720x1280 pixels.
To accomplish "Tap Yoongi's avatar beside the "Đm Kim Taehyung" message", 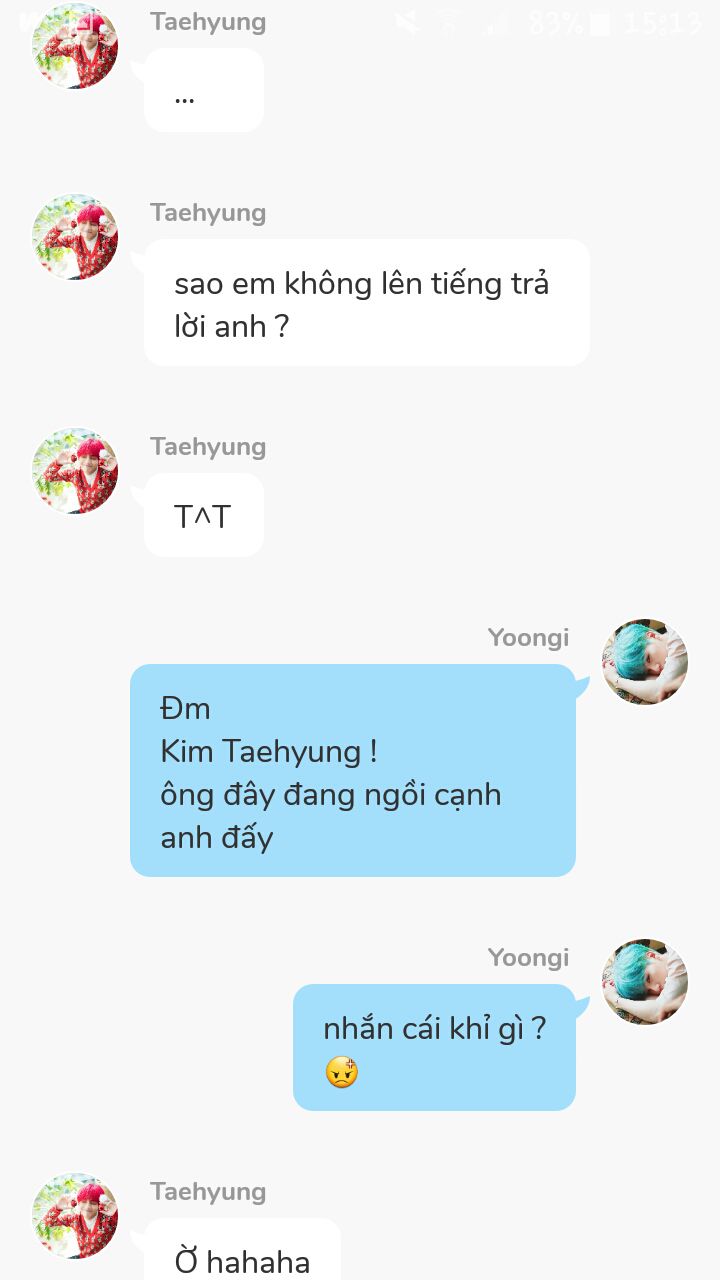I will coord(645,662).
